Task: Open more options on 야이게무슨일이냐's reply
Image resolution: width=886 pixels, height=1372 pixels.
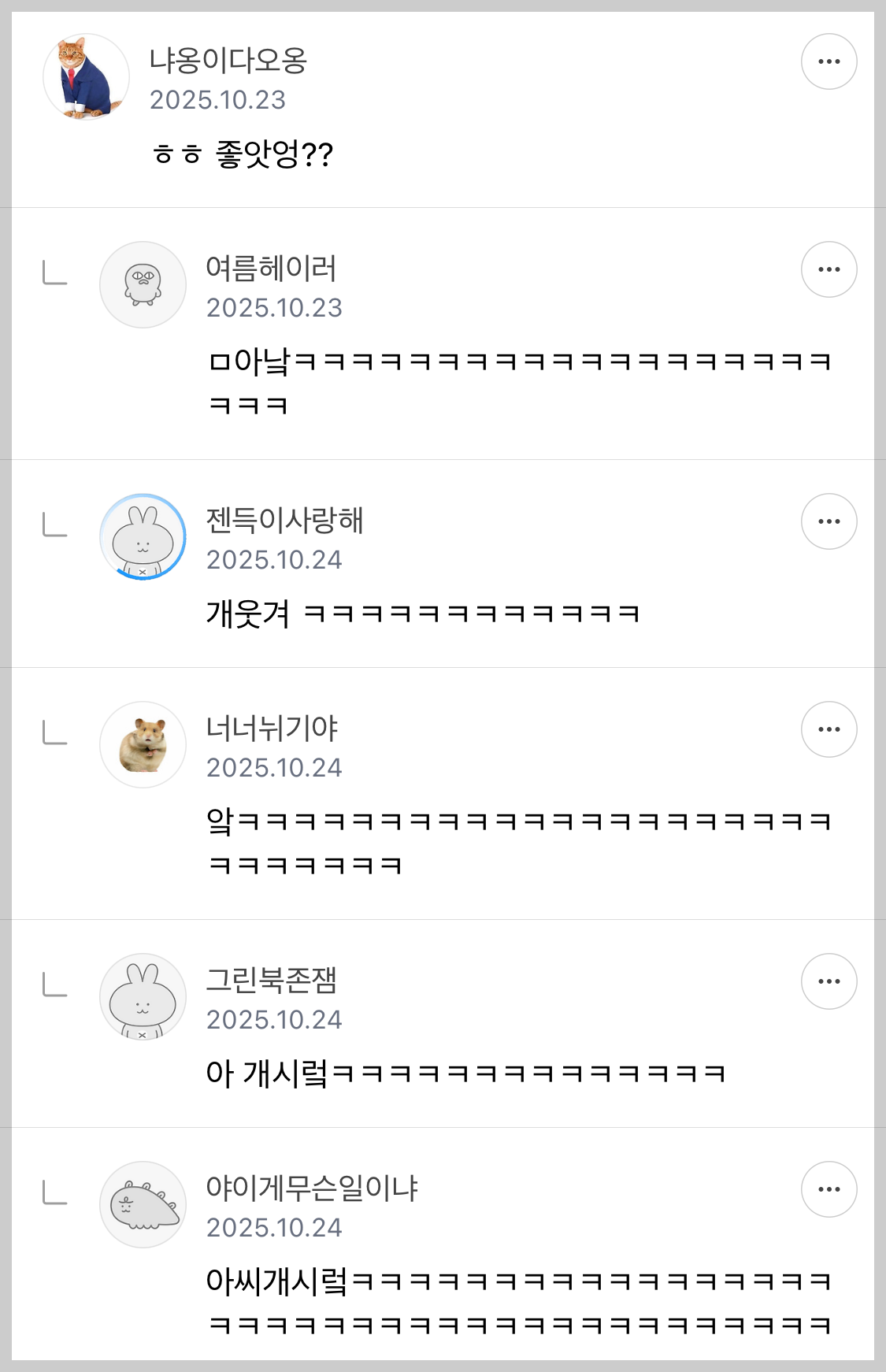Action: pos(829,1189)
